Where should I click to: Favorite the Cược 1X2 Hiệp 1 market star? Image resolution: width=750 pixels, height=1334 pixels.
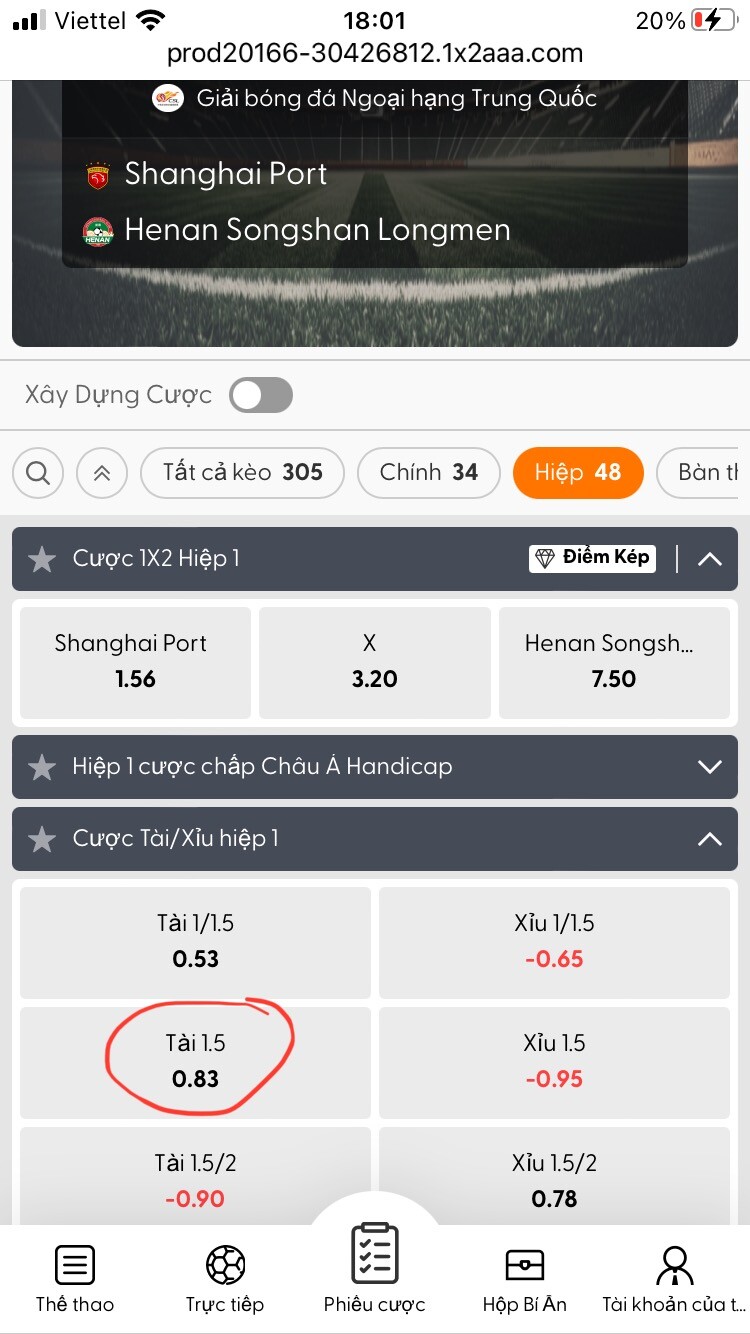pyautogui.click(x=42, y=559)
